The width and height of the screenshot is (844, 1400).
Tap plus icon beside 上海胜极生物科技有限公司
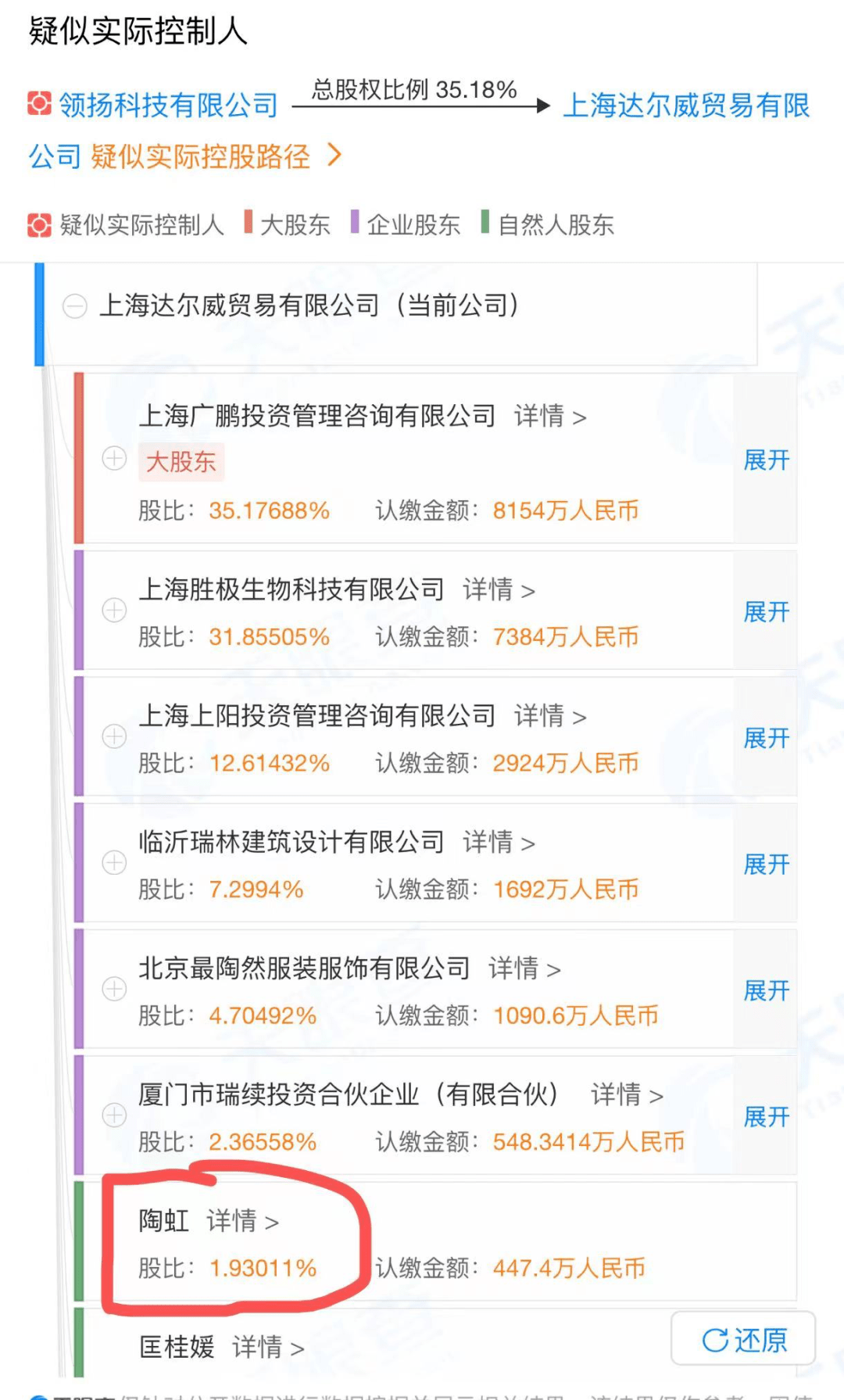click(x=115, y=610)
